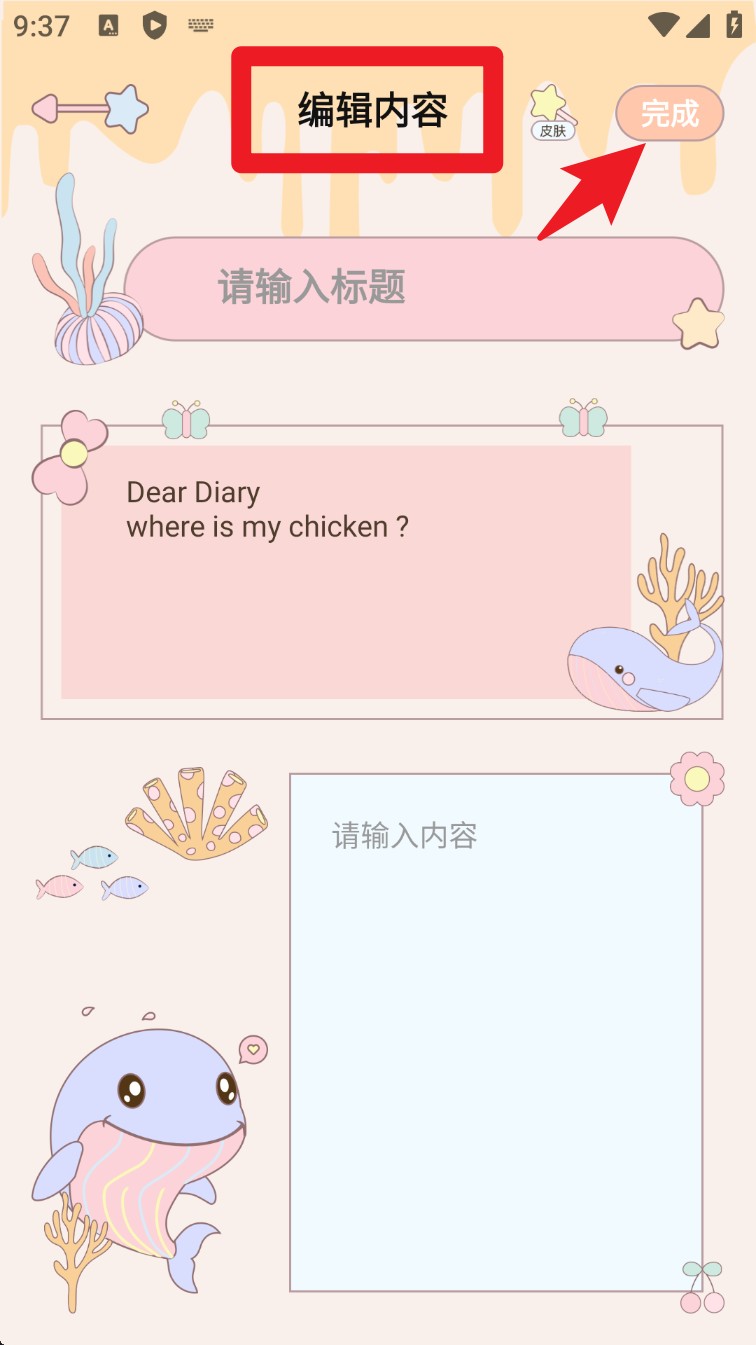Focus the 请输入内容 content field
The image size is (756, 1345).
[496, 1030]
